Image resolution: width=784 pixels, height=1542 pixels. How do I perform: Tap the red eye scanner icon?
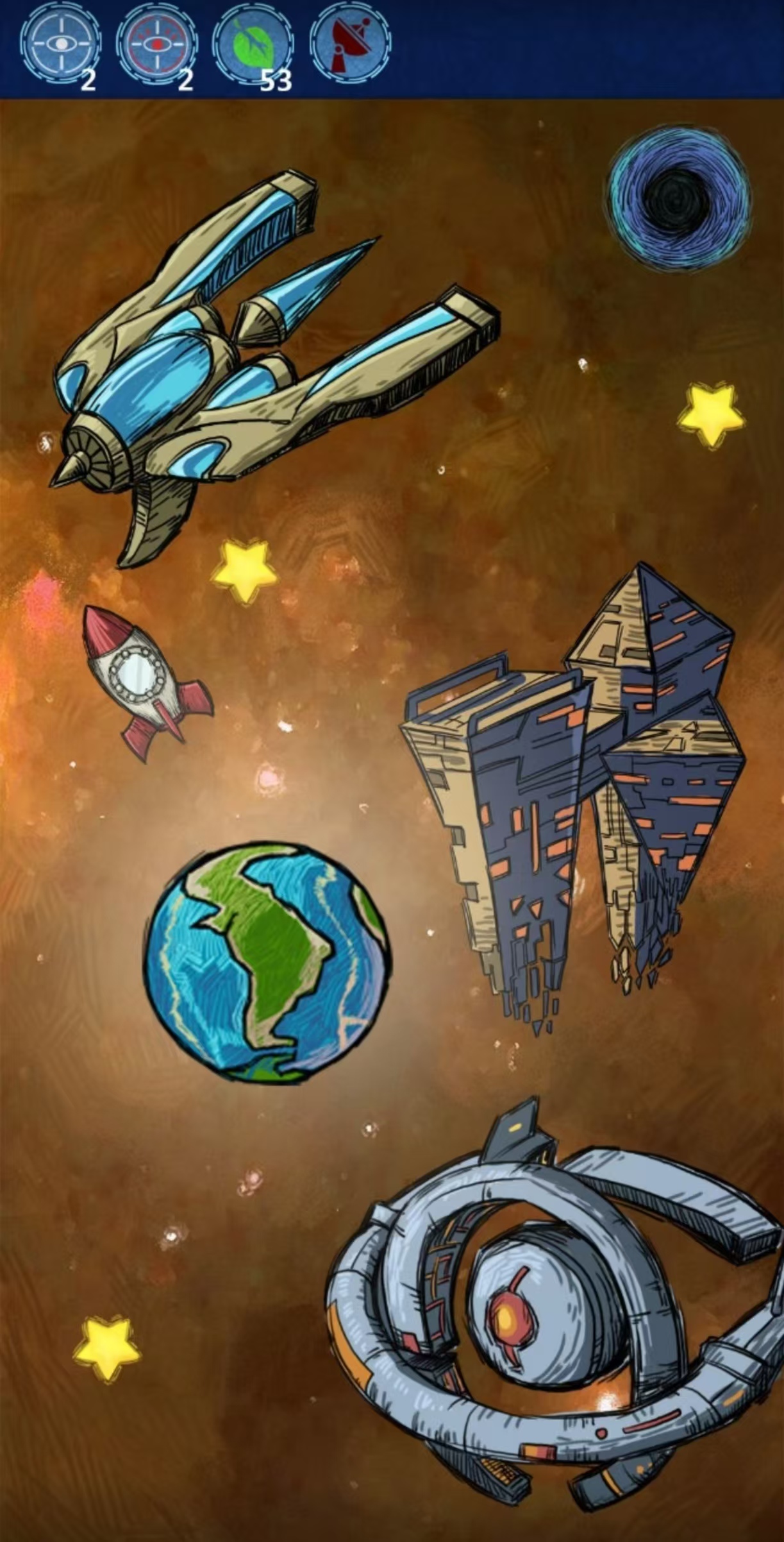156,44
